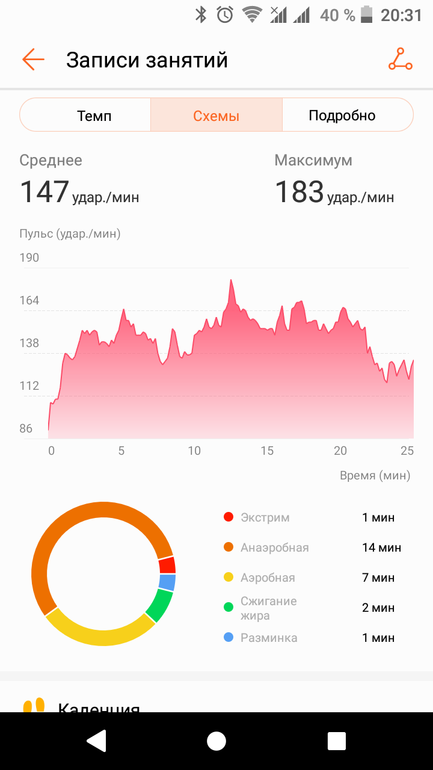Image resolution: width=433 pixels, height=770 pixels.
Task: Select the Схемы tab
Action: 216,115
